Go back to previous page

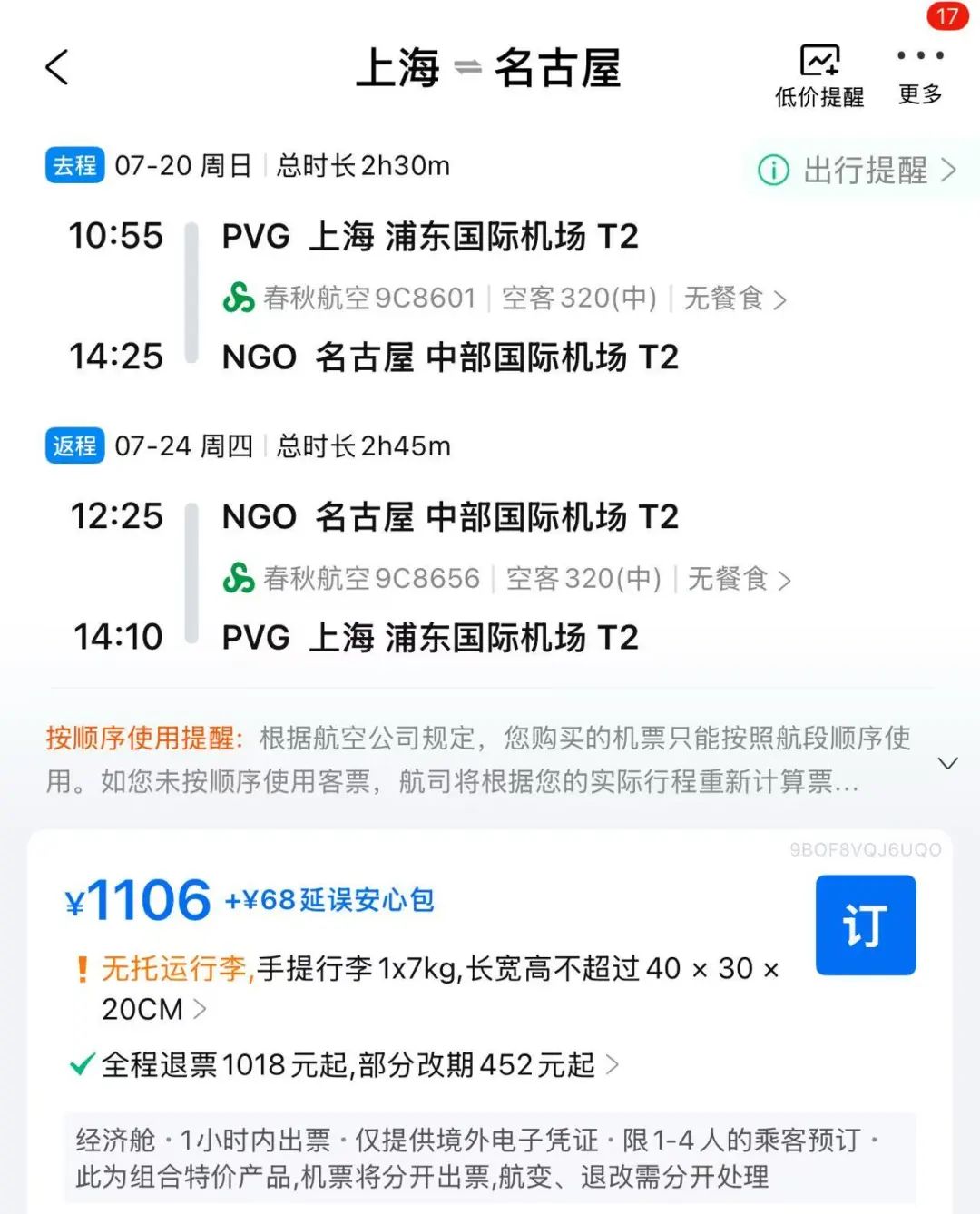pos(57,67)
